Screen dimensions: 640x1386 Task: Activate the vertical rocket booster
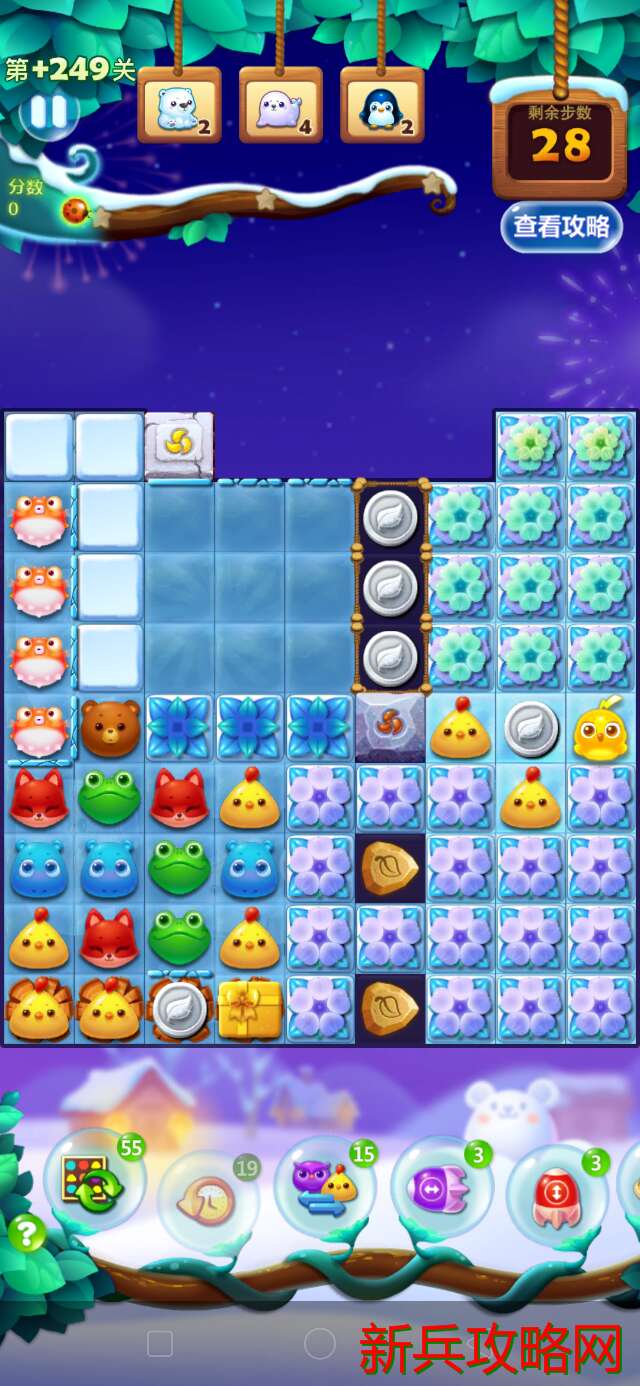pyautogui.click(x=557, y=1193)
